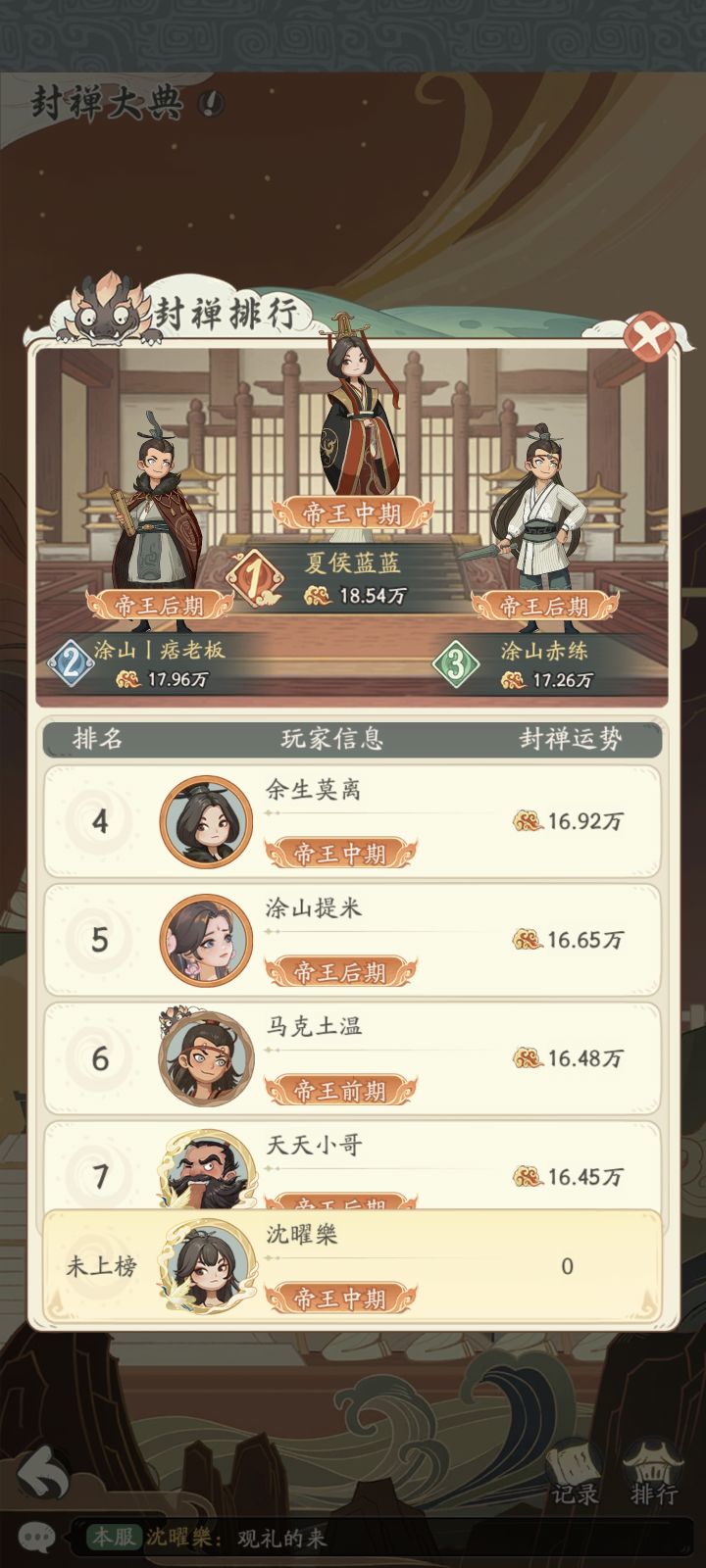
Task: Select 涂山提米's avatar portrait
Action: click(x=203, y=939)
